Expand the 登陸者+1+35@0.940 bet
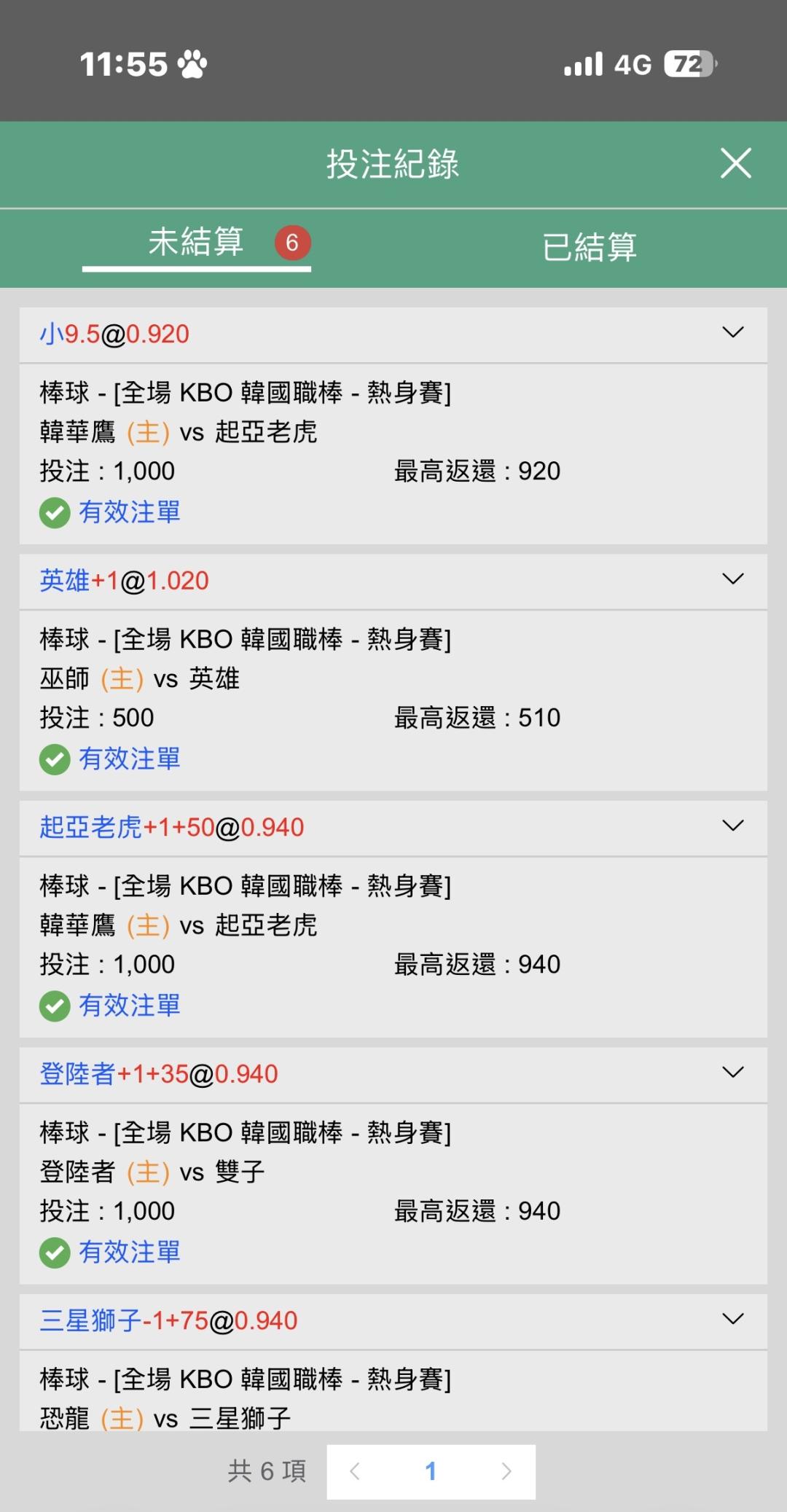The width and height of the screenshot is (787, 1512). (732, 1073)
